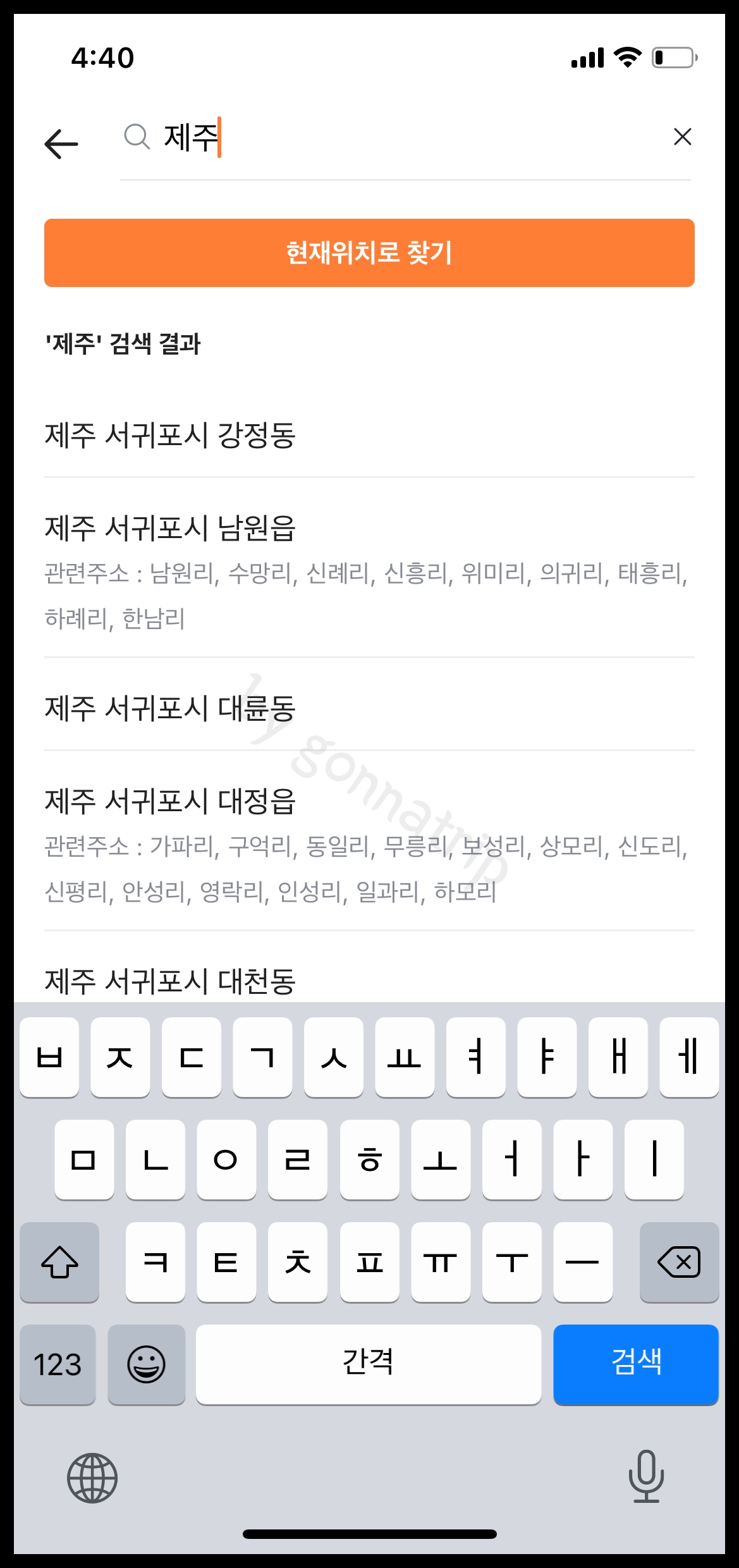Open emoji picker on the keyboard

point(147,1364)
